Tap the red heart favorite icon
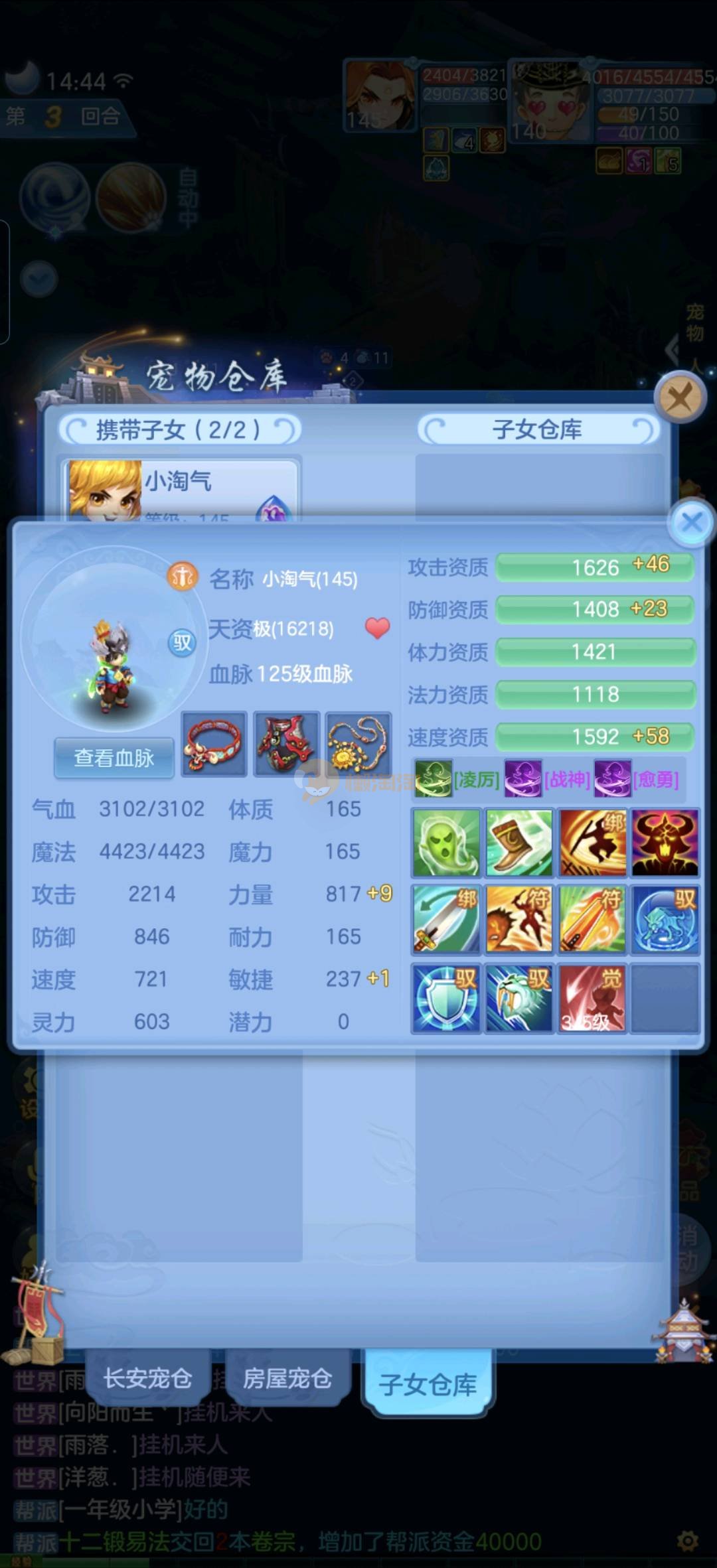 click(378, 628)
